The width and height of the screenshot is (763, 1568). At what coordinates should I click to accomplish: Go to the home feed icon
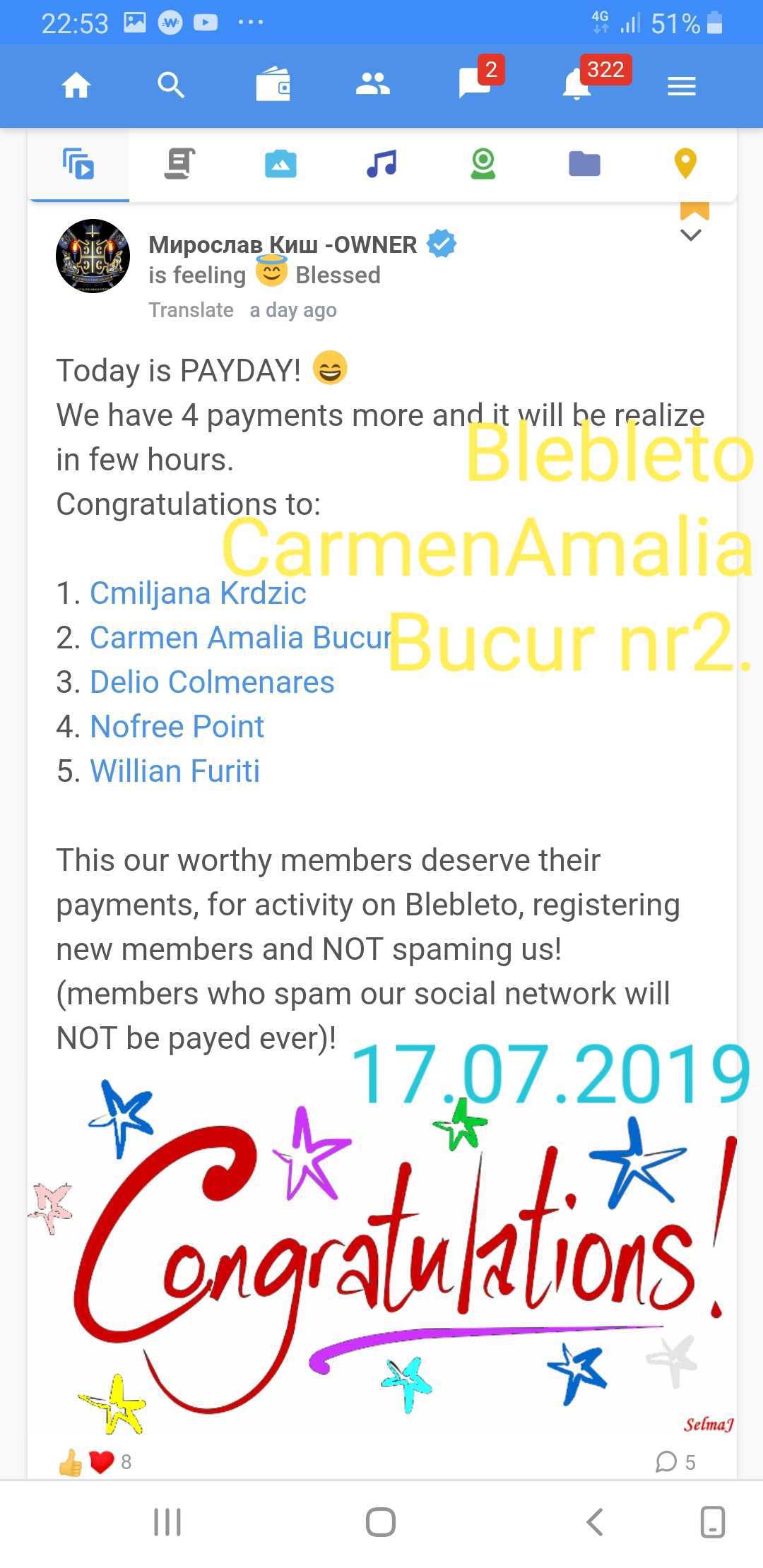click(76, 86)
